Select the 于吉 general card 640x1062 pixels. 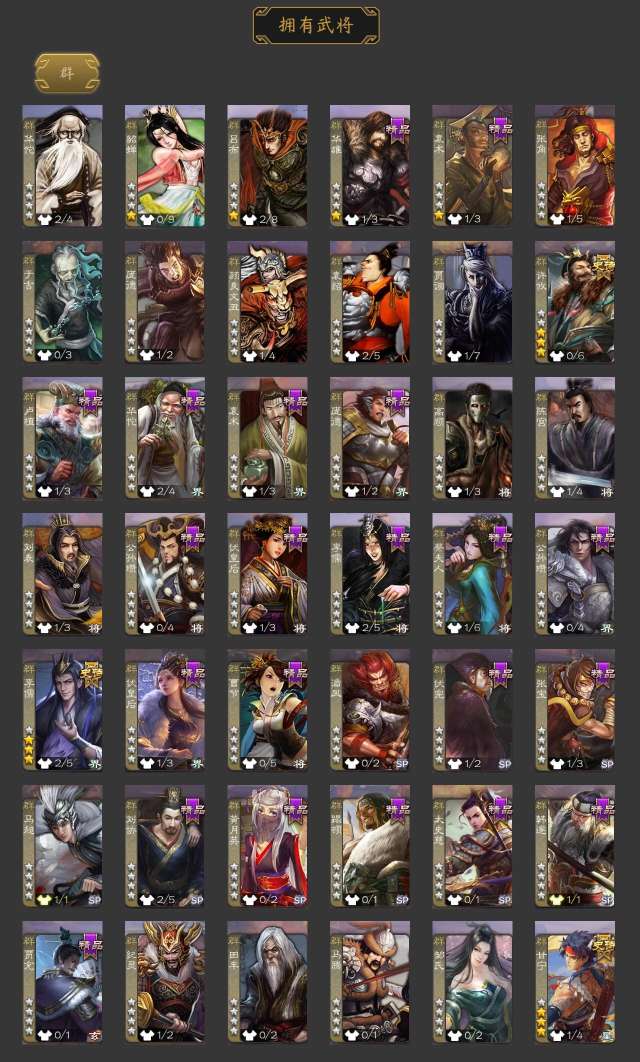click(62, 302)
